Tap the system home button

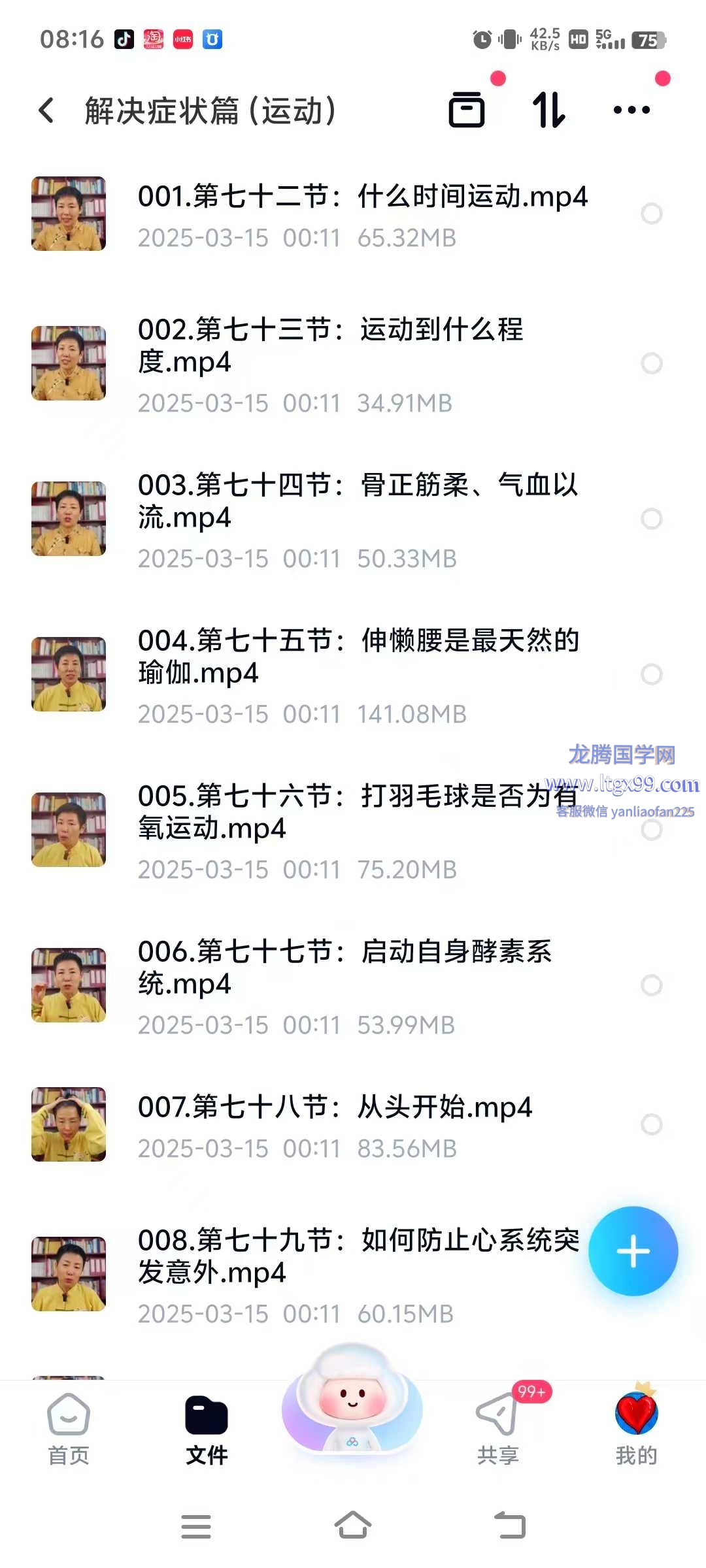tap(353, 1526)
